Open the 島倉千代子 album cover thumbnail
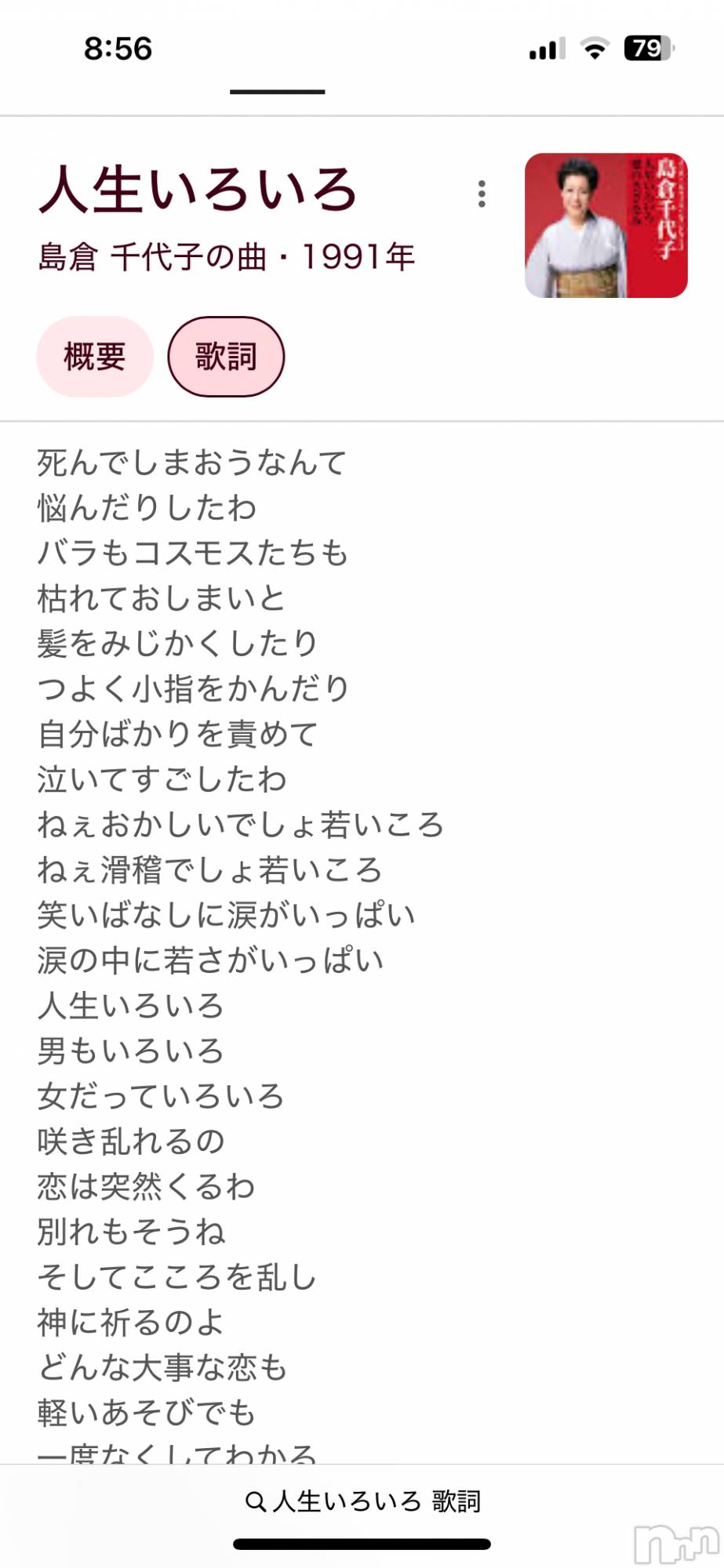 pos(606,226)
